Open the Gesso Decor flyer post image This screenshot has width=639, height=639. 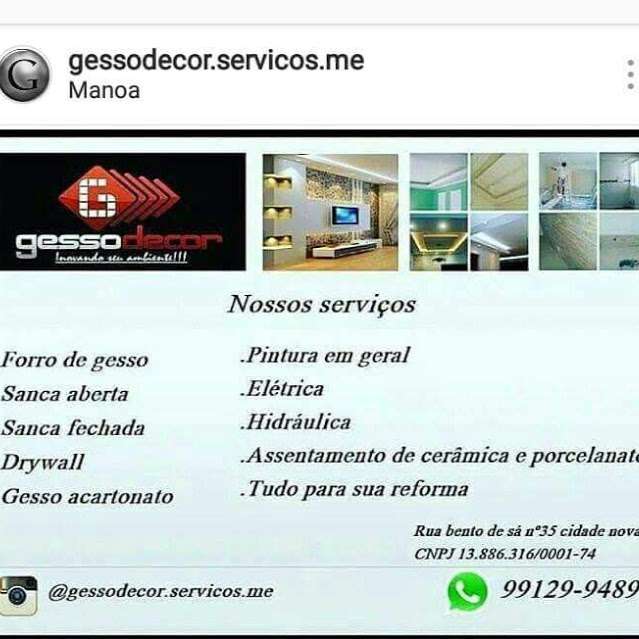(x=320, y=385)
